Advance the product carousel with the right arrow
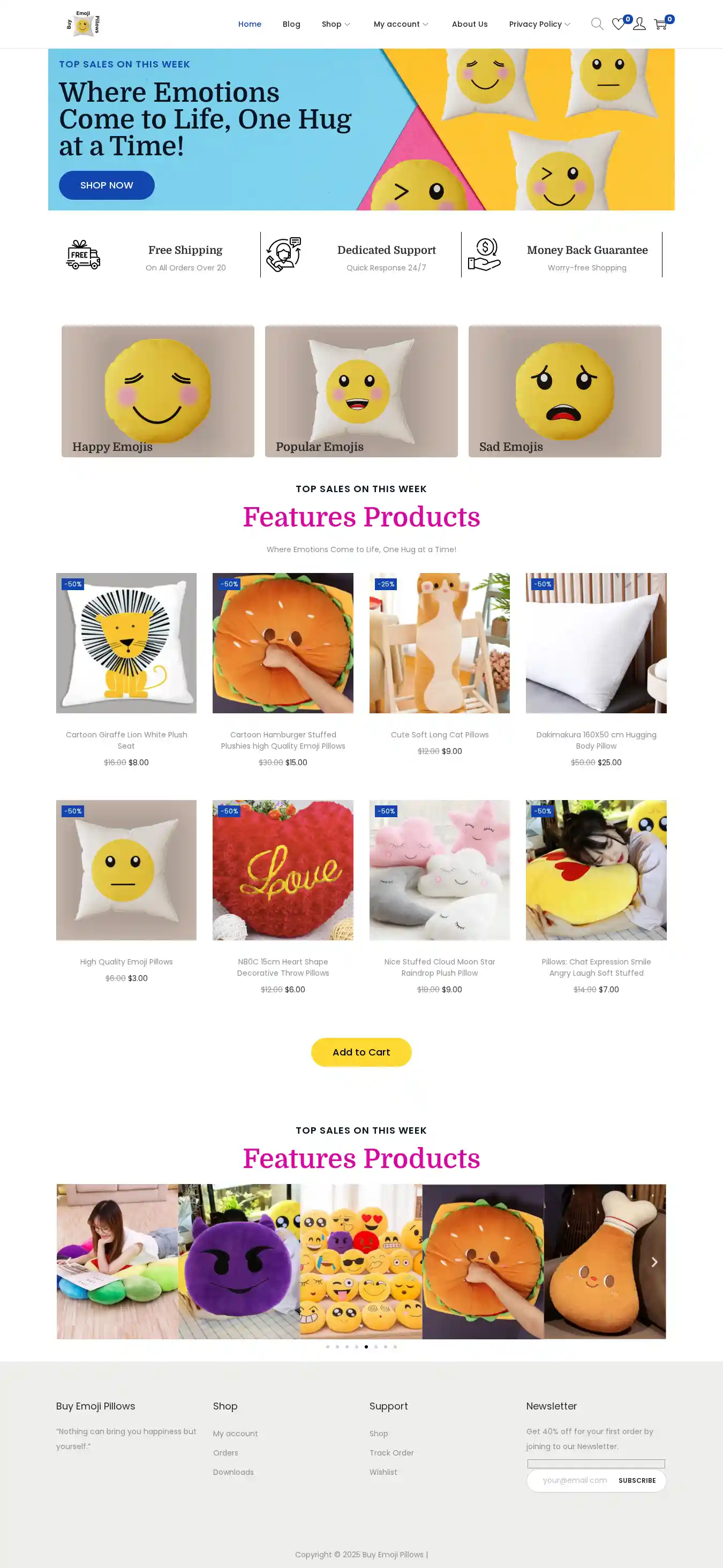 point(654,1262)
